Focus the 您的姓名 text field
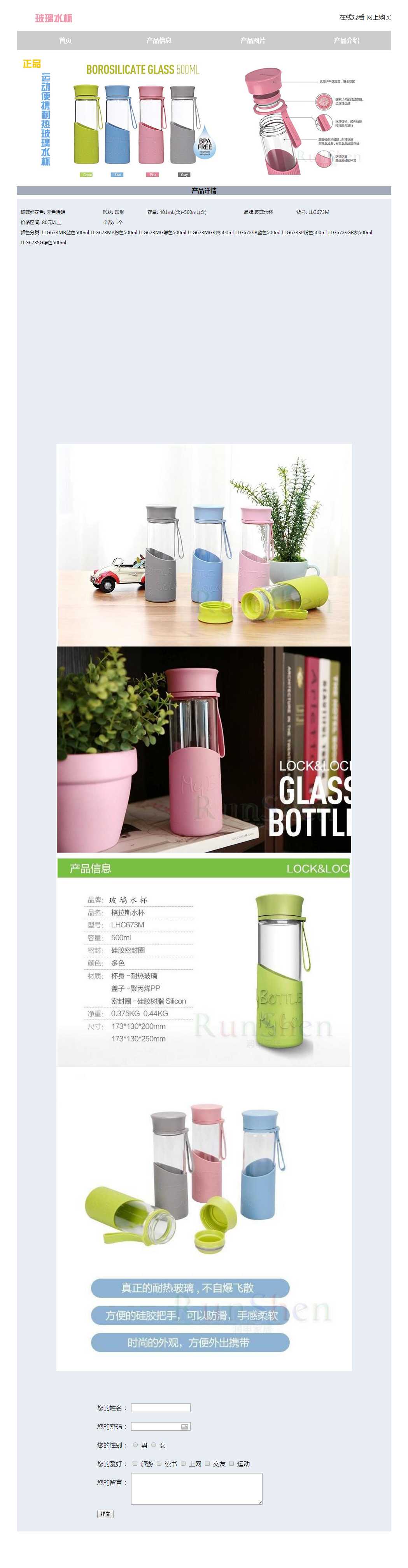This screenshot has height=1568, width=408. click(x=161, y=1407)
